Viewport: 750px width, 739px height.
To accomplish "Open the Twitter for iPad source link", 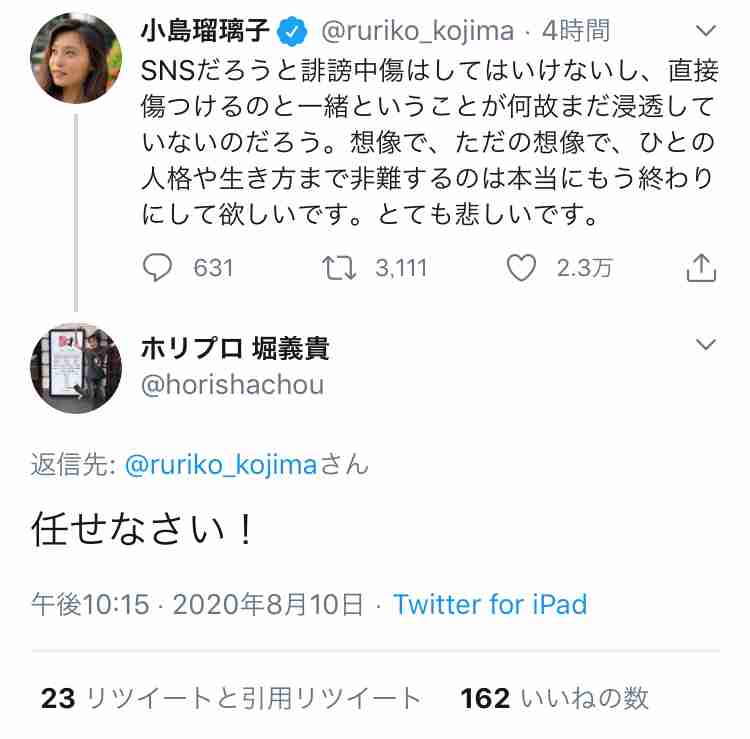I will point(490,604).
